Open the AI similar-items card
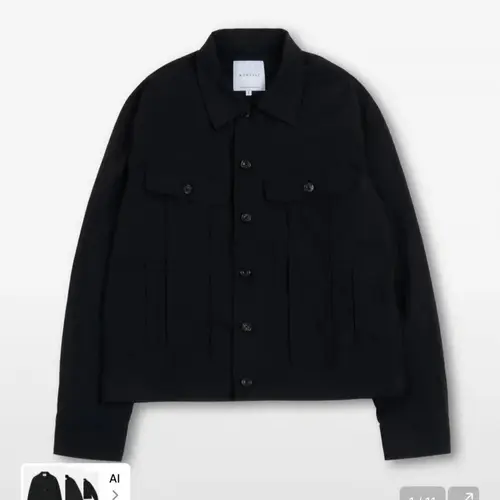The image size is (500, 500). pyautogui.click(x=76, y=482)
